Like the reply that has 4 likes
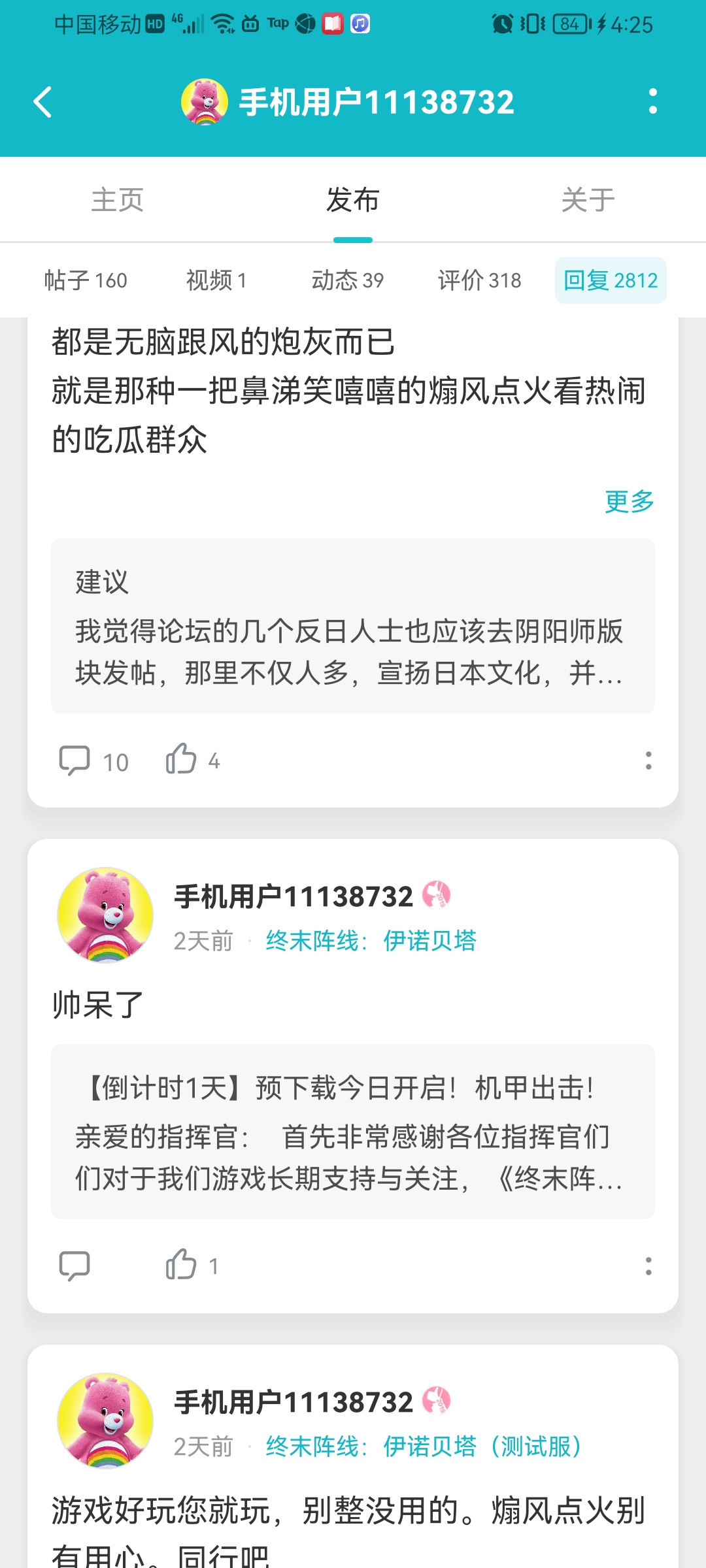 tap(193, 760)
